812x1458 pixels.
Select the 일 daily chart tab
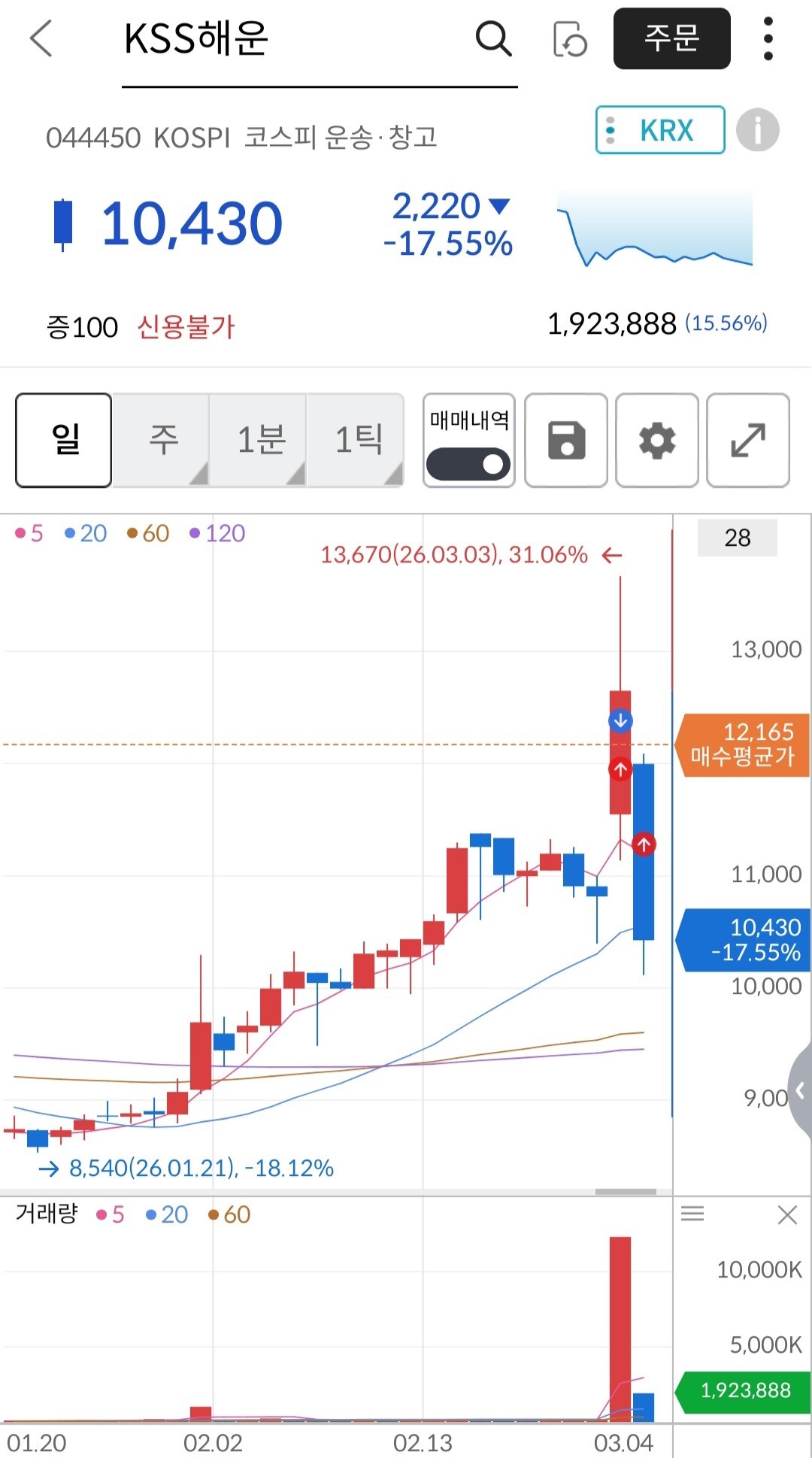tap(64, 440)
